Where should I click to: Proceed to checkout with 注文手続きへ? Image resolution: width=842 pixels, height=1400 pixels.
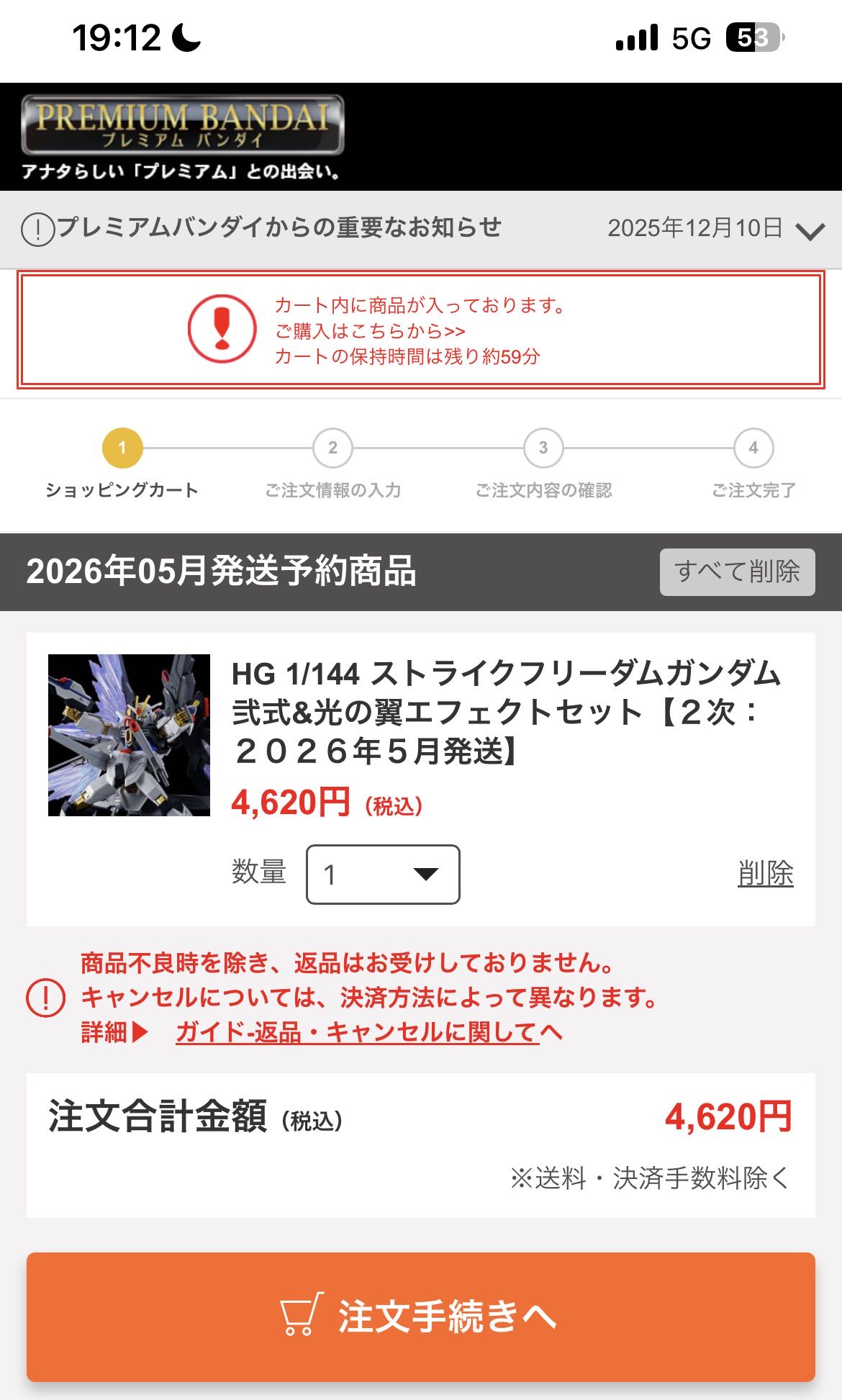pos(420,1317)
